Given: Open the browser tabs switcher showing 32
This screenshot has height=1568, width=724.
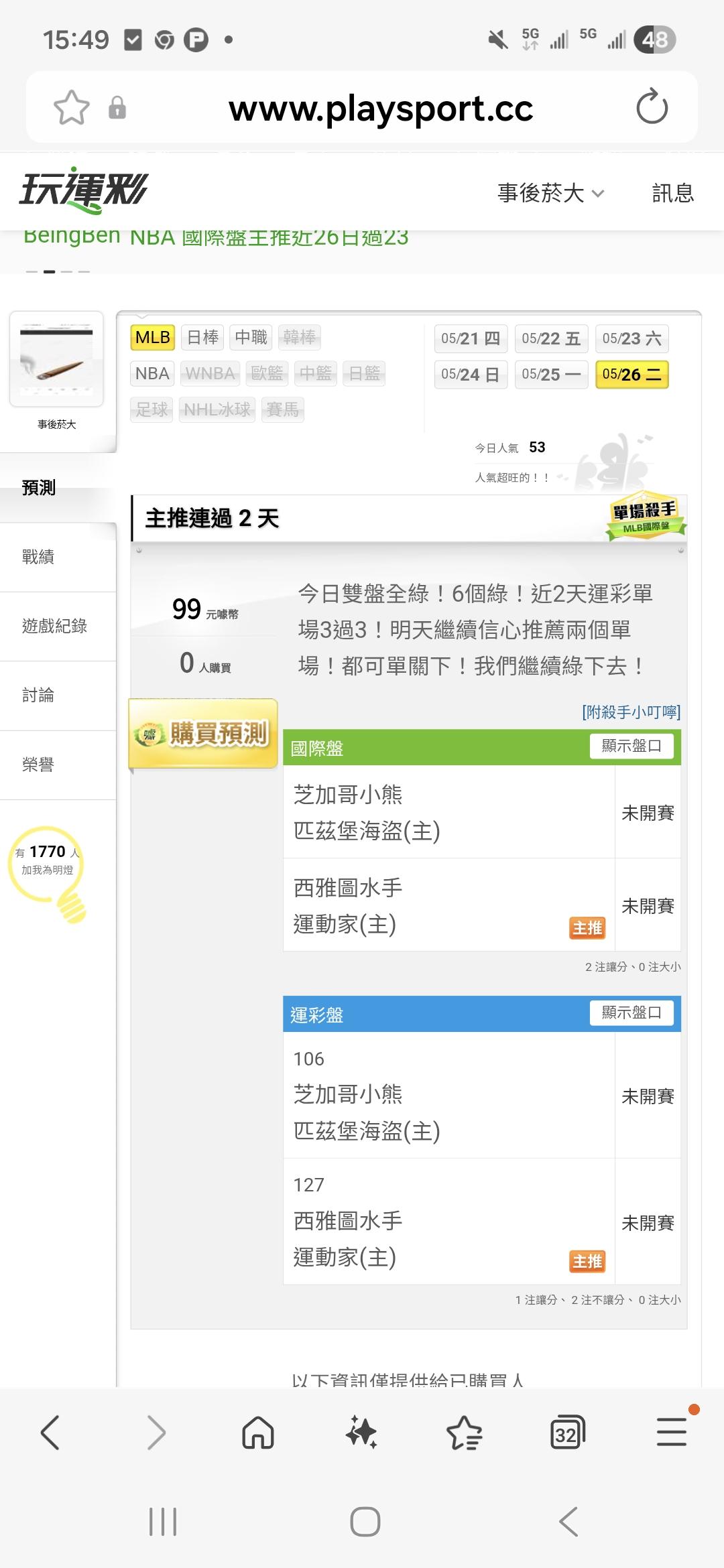Looking at the screenshot, I should point(567,1433).
